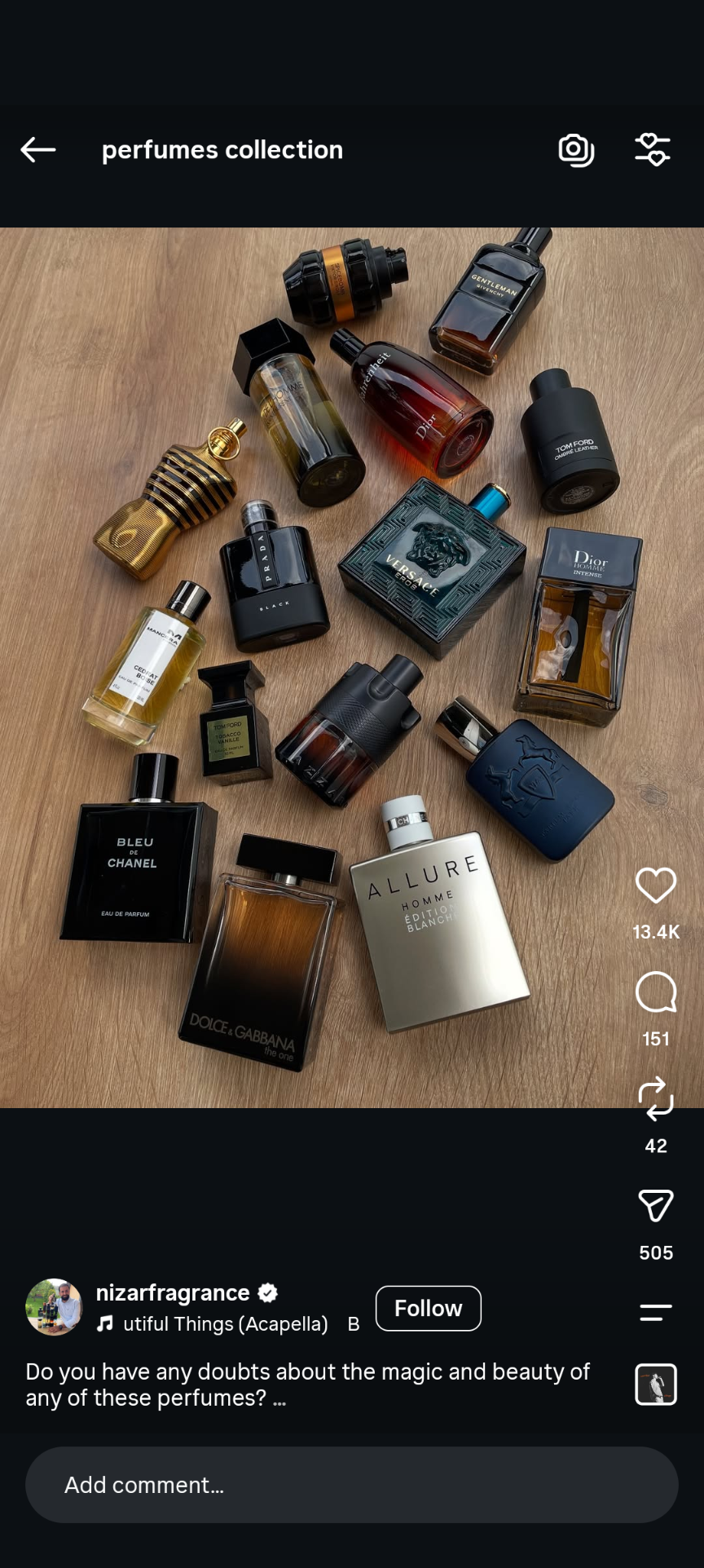Tap the Add comment field
The height and width of the screenshot is (1568, 704).
352,1485
